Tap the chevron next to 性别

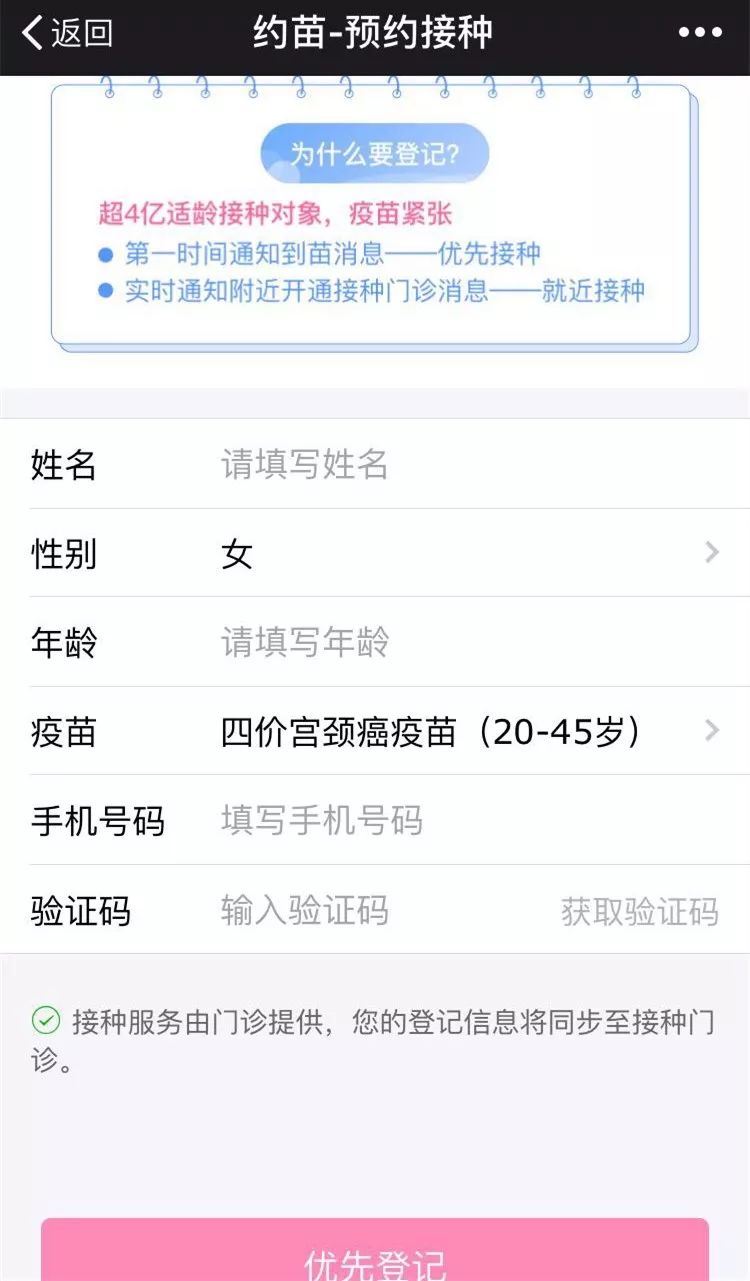(x=712, y=553)
